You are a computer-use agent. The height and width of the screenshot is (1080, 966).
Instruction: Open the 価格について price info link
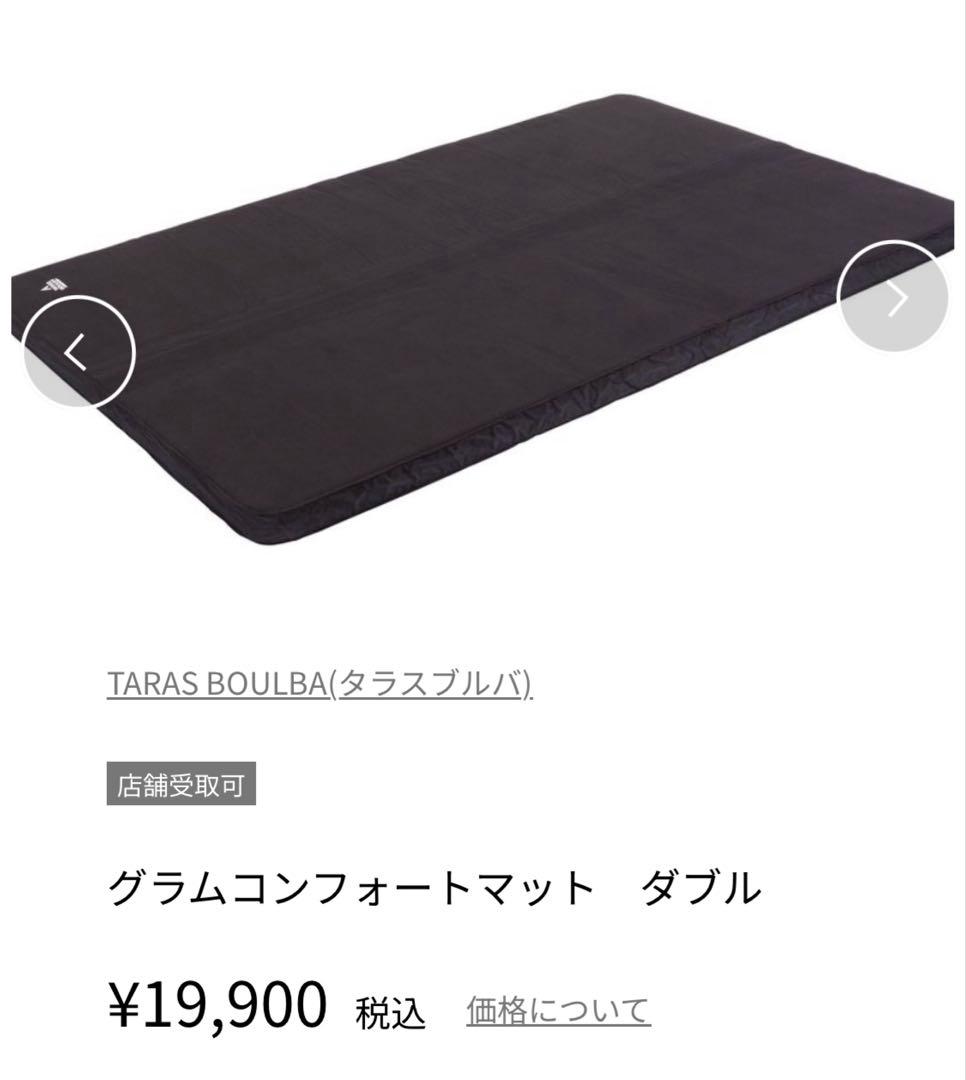[558, 1010]
